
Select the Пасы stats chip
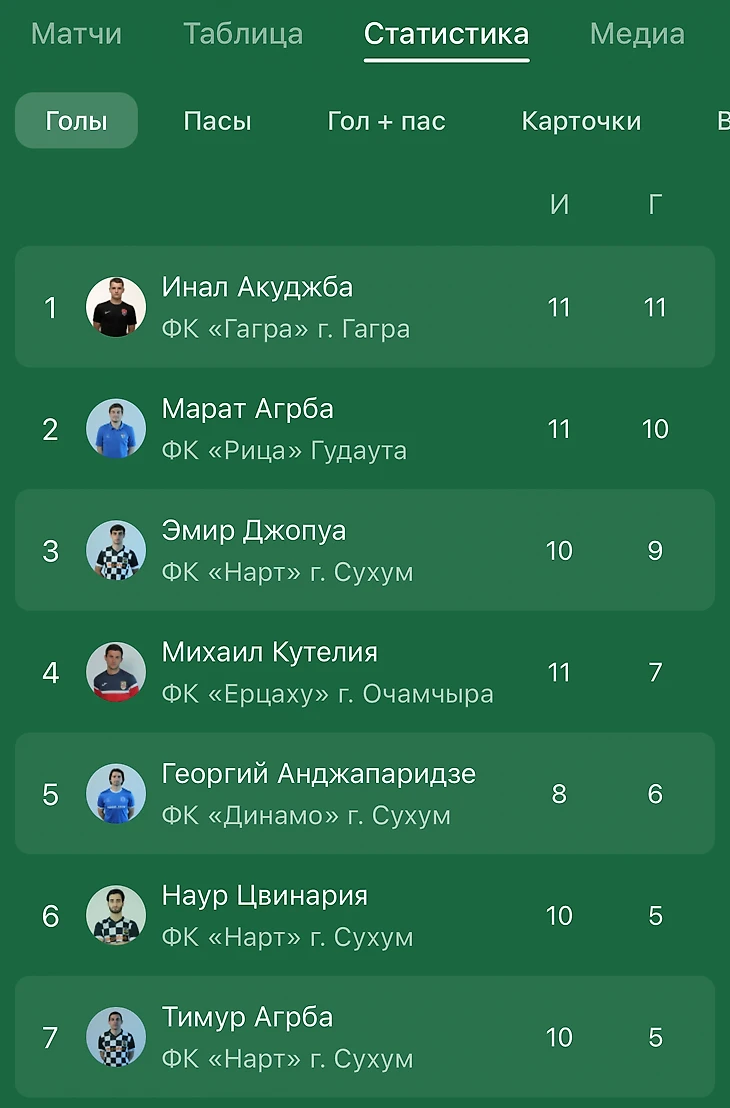coord(217,122)
